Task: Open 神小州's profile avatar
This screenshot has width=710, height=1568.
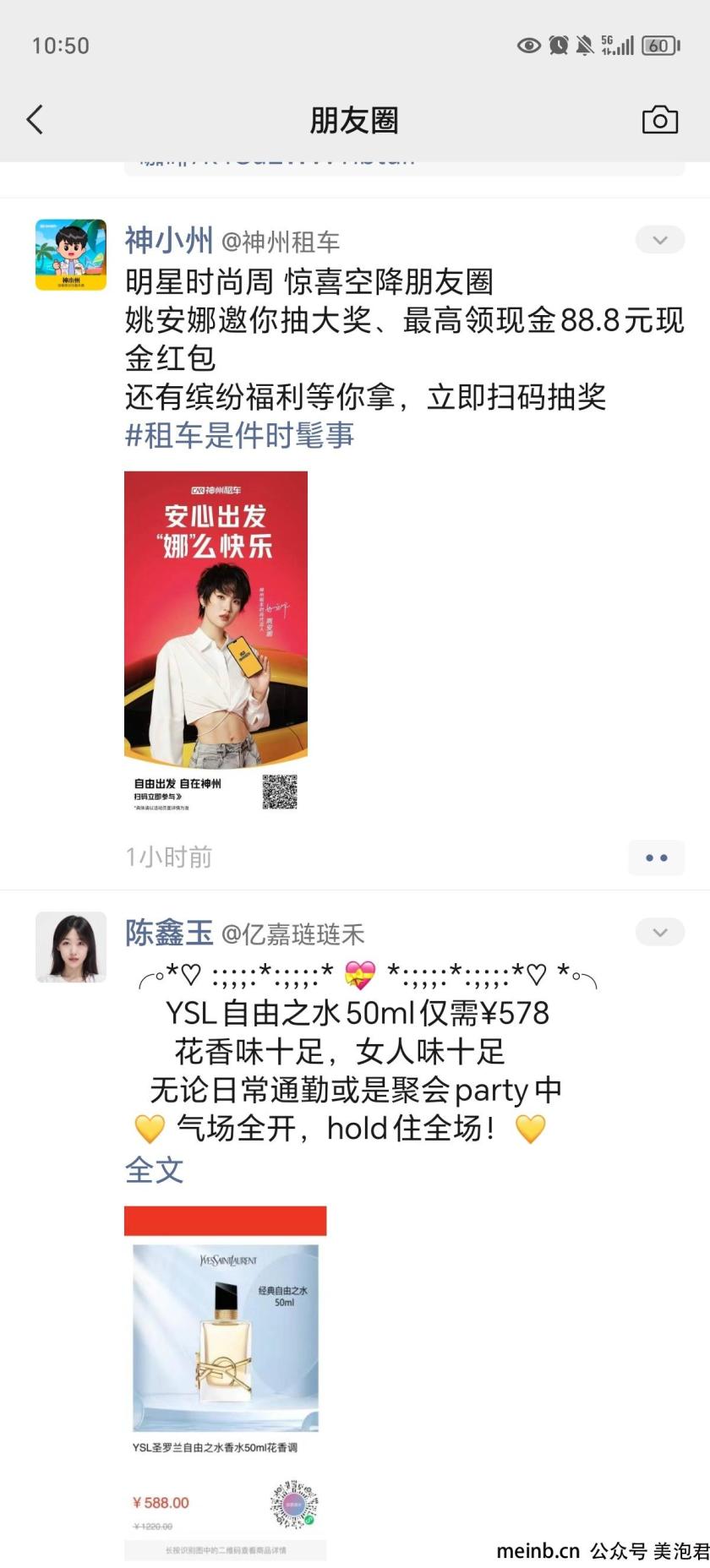Action: [x=71, y=255]
